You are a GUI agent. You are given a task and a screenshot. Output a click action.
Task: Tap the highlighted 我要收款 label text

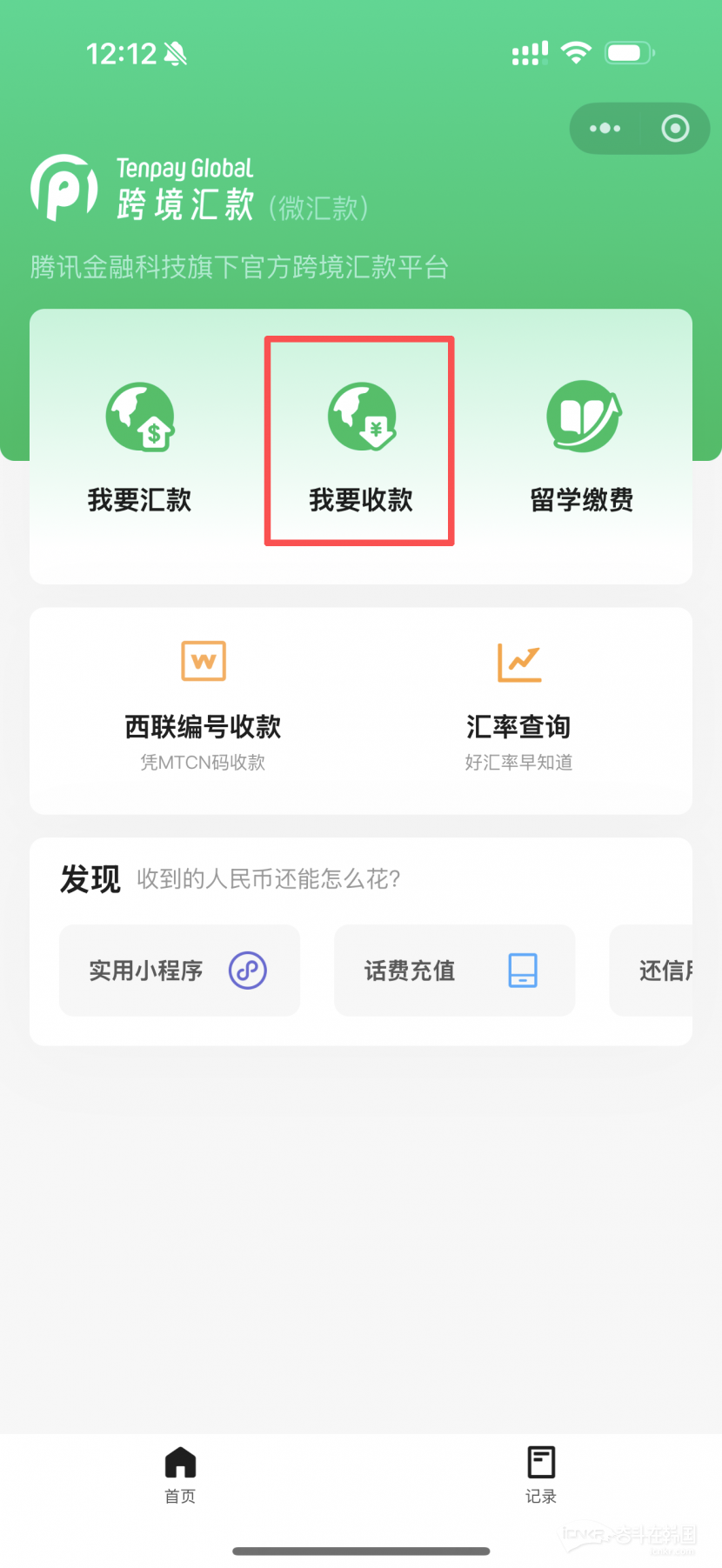(359, 499)
